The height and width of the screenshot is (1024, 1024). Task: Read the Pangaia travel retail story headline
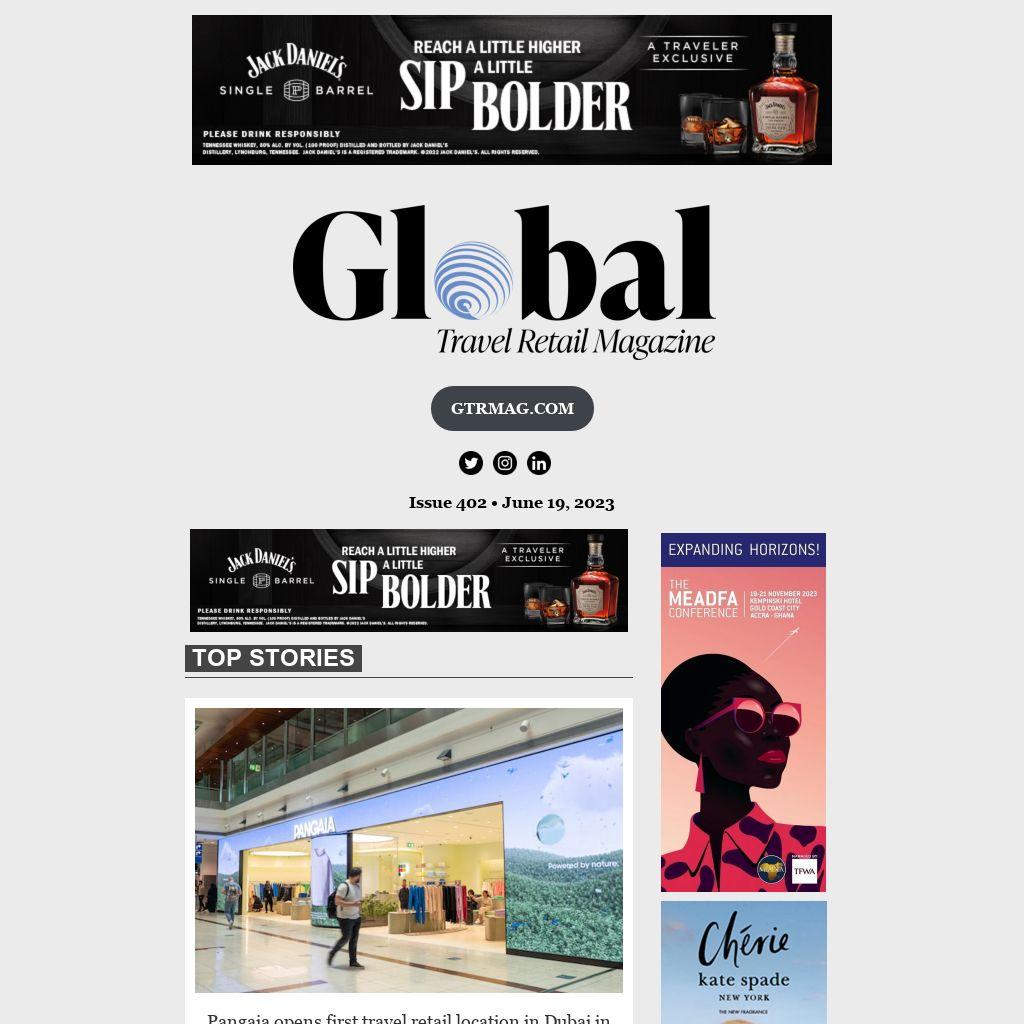[408, 1018]
